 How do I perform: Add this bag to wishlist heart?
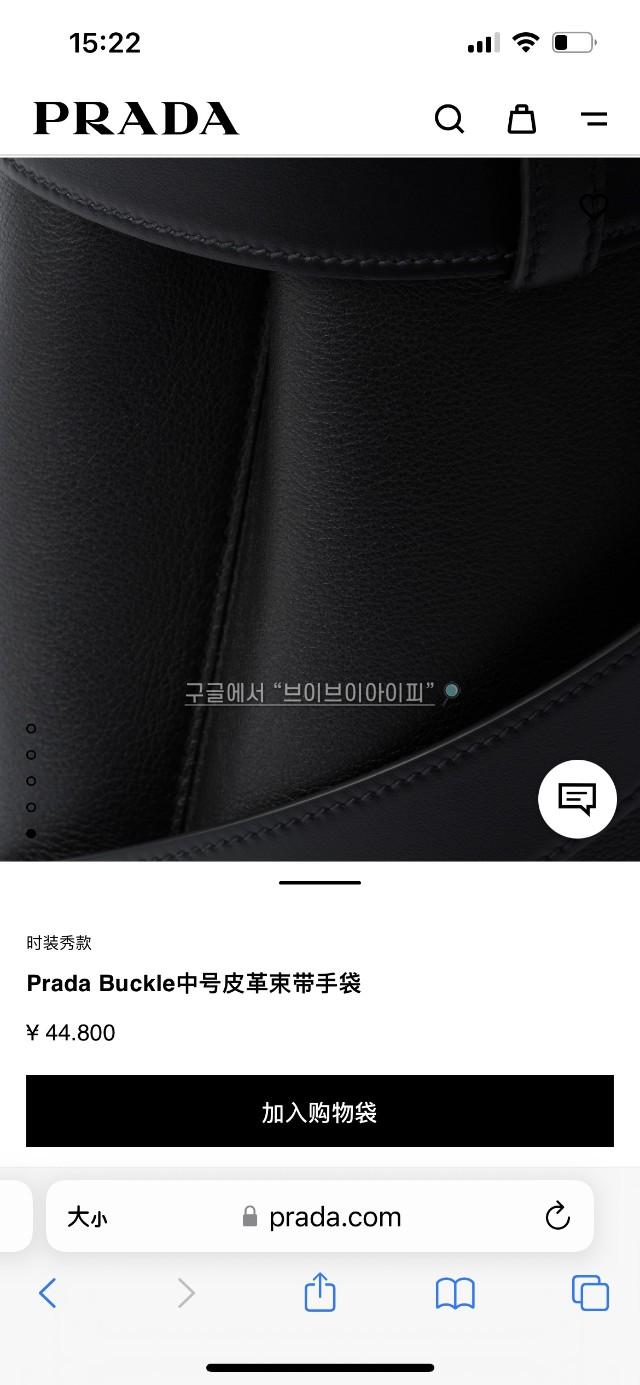pos(594,206)
